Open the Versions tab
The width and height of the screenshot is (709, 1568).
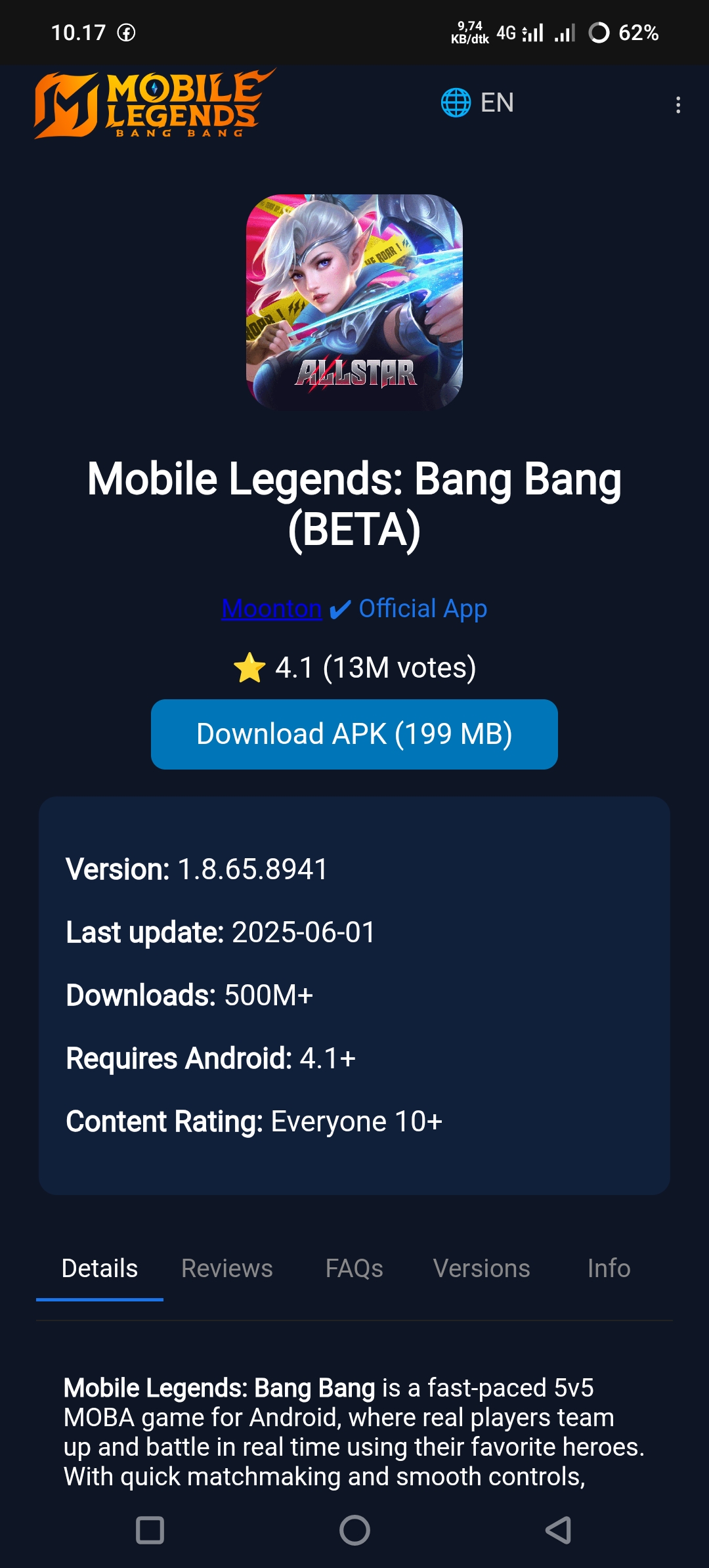pos(481,1269)
